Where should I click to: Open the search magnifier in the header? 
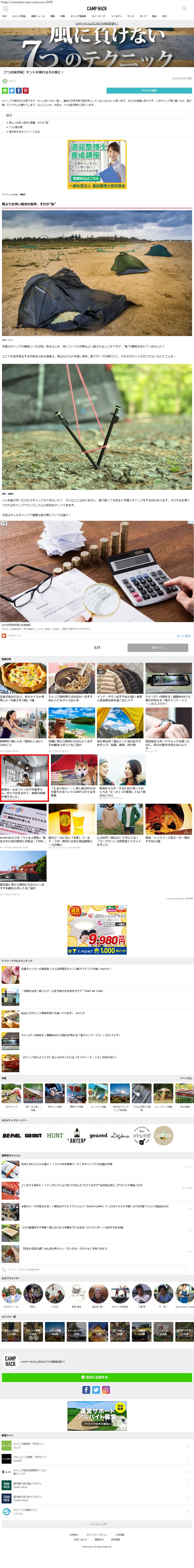(x=184, y=8)
